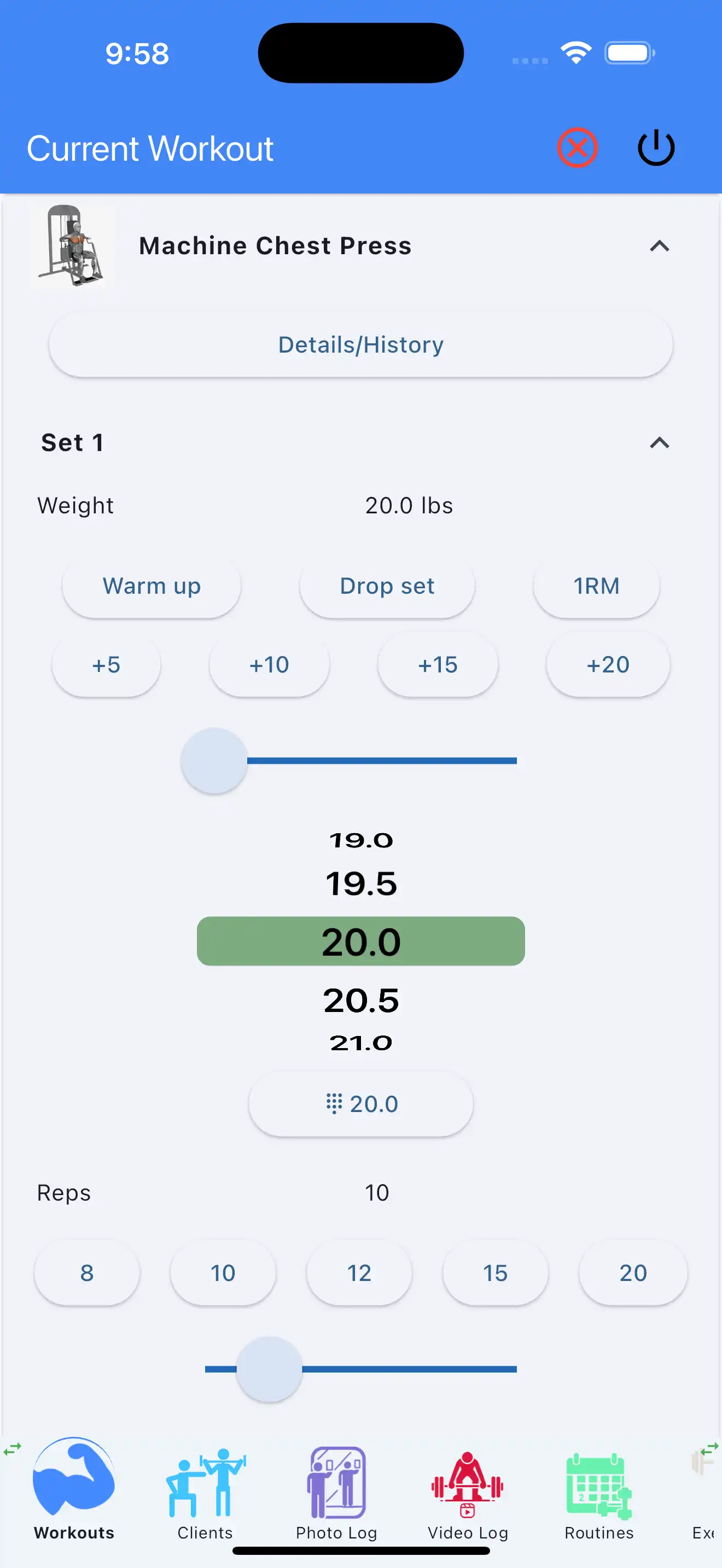Open the keypad button showing 20.0
722x1568 pixels.
point(361,1104)
